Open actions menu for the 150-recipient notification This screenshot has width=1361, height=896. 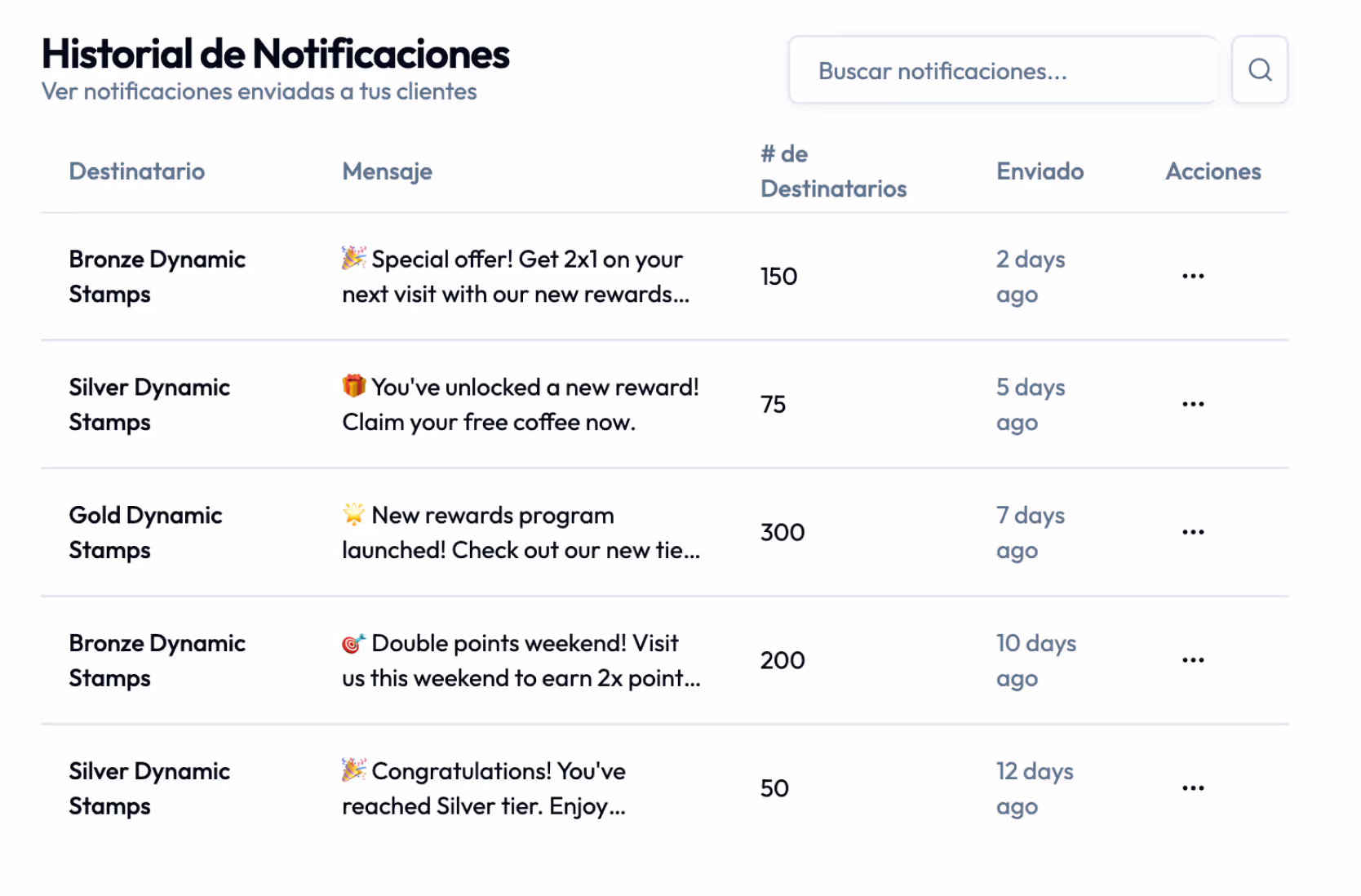point(1193,276)
